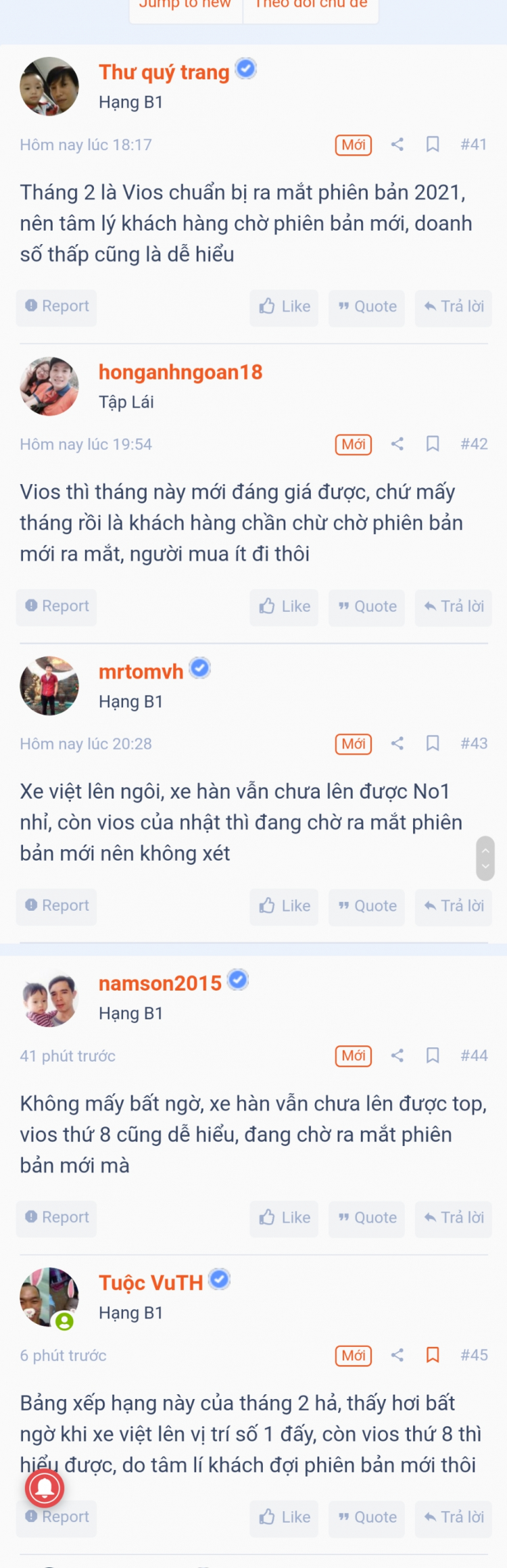Report Thư quý trang's post
The height and width of the screenshot is (1568, 507).
point(57,306)
